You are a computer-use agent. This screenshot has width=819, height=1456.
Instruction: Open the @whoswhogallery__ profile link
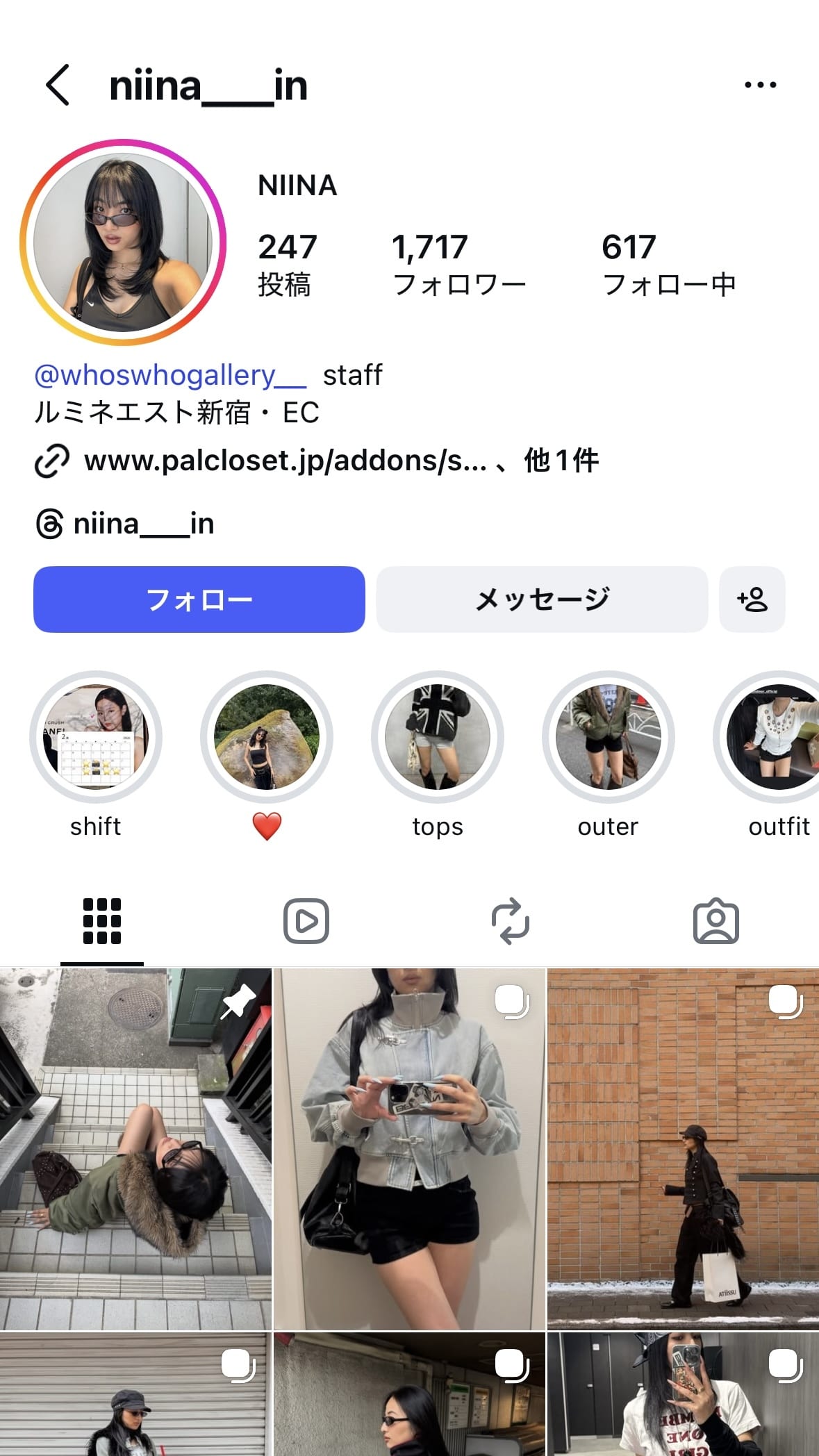170,375
